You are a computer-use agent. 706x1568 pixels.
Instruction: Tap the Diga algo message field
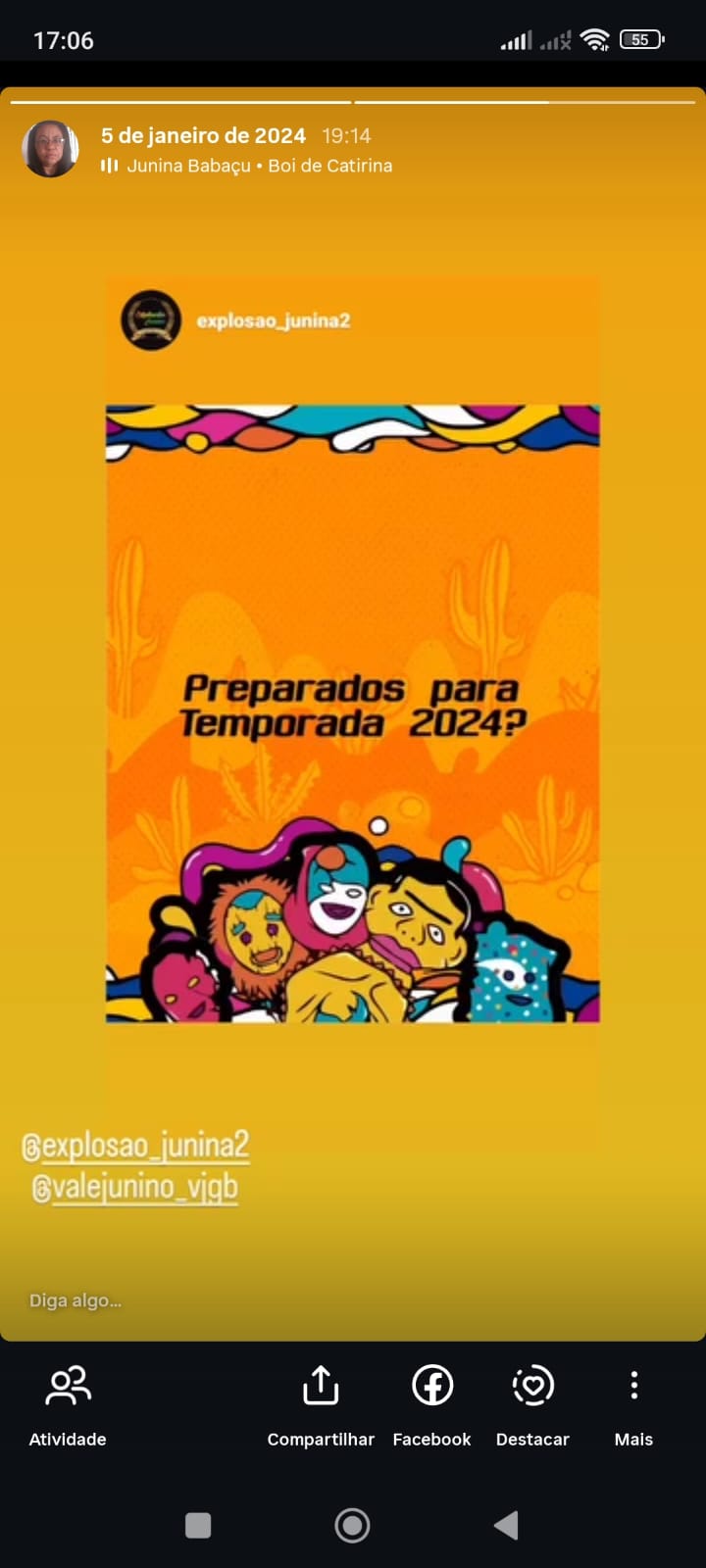pos(76,1300)
